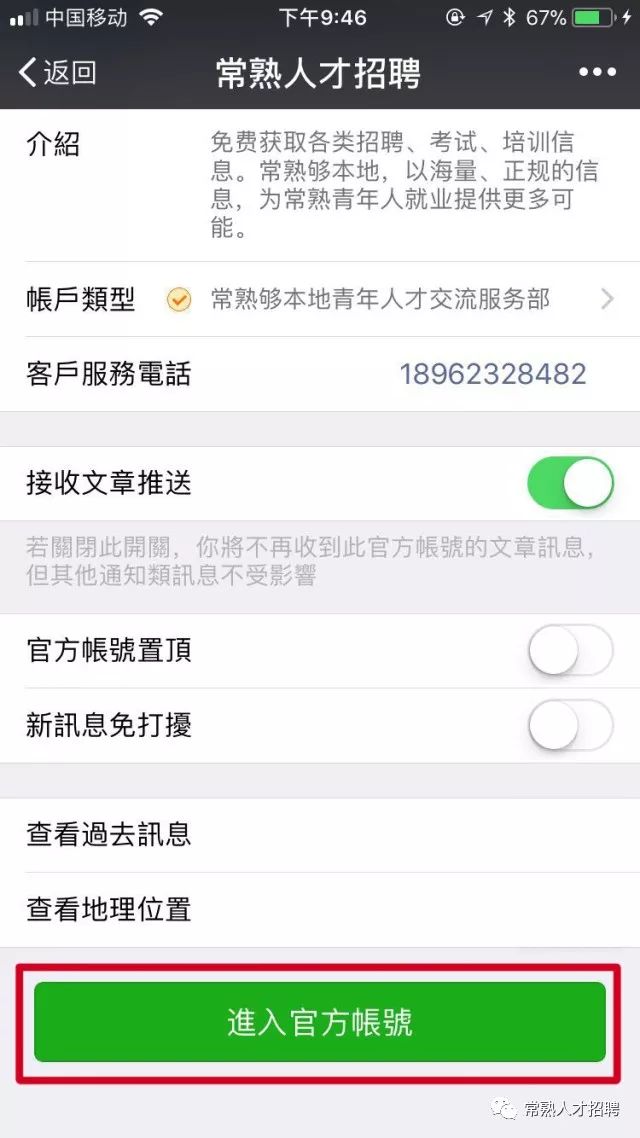This screenshot has width=640, height=1138.
Task: Go back using the 返回 button
Action: (58, 72)
